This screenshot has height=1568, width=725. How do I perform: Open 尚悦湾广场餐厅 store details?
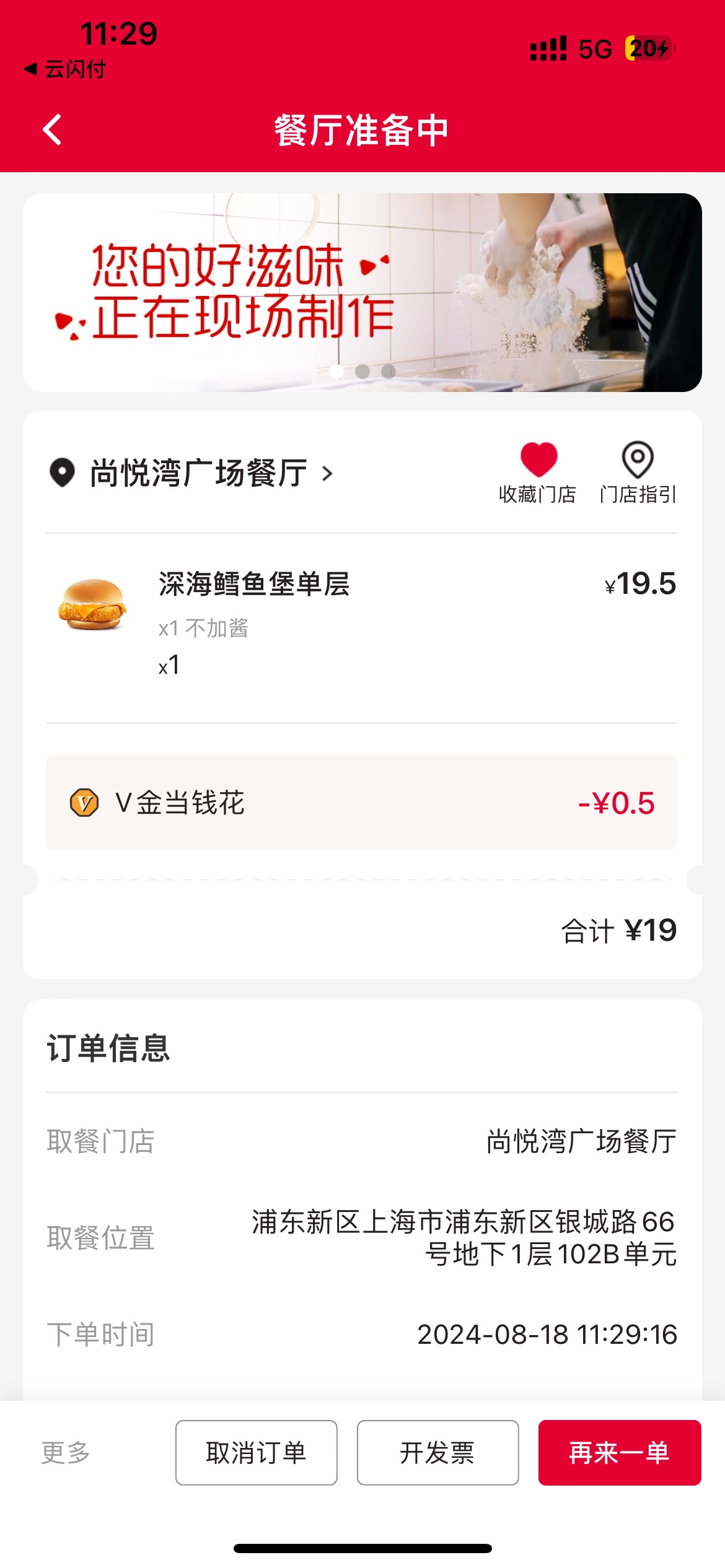[192, 474]
